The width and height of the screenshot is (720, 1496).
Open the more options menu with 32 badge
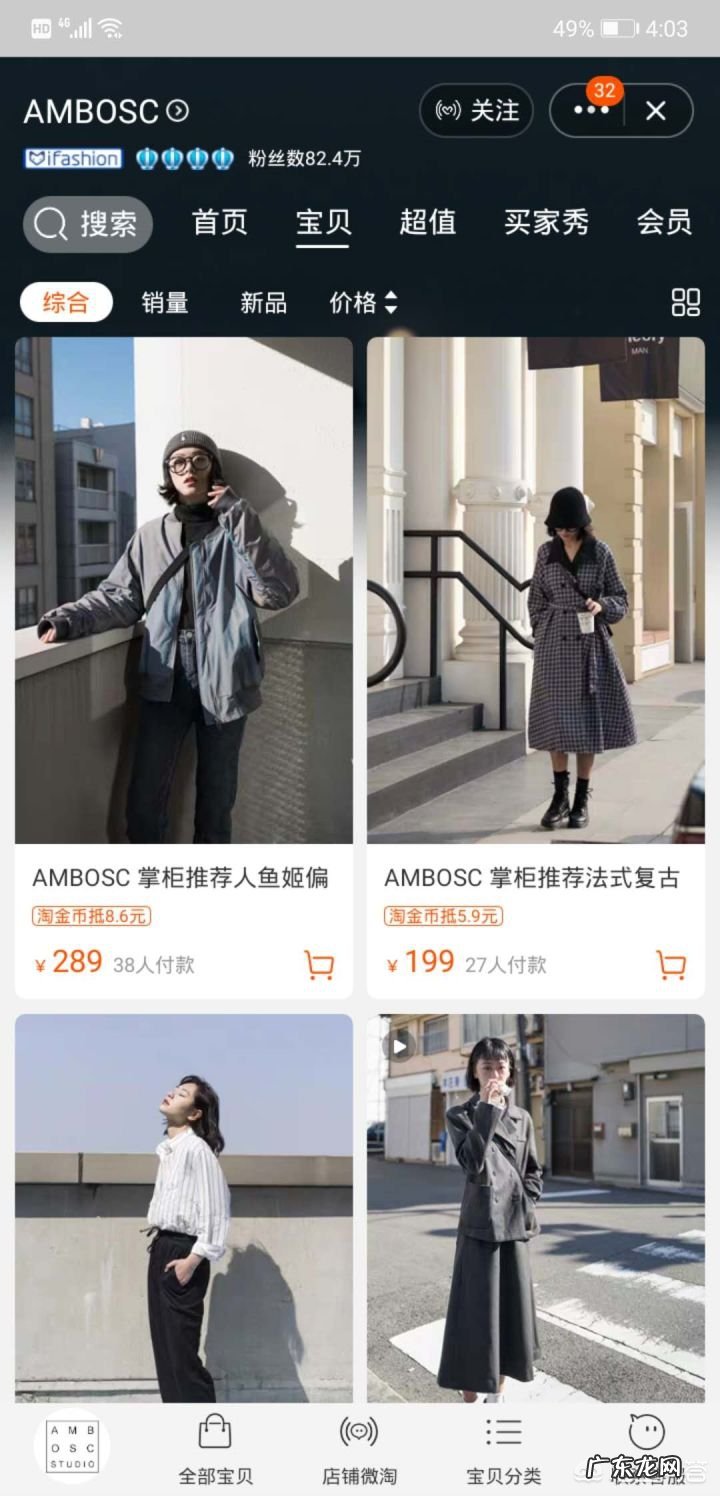[x=592, y=111]
